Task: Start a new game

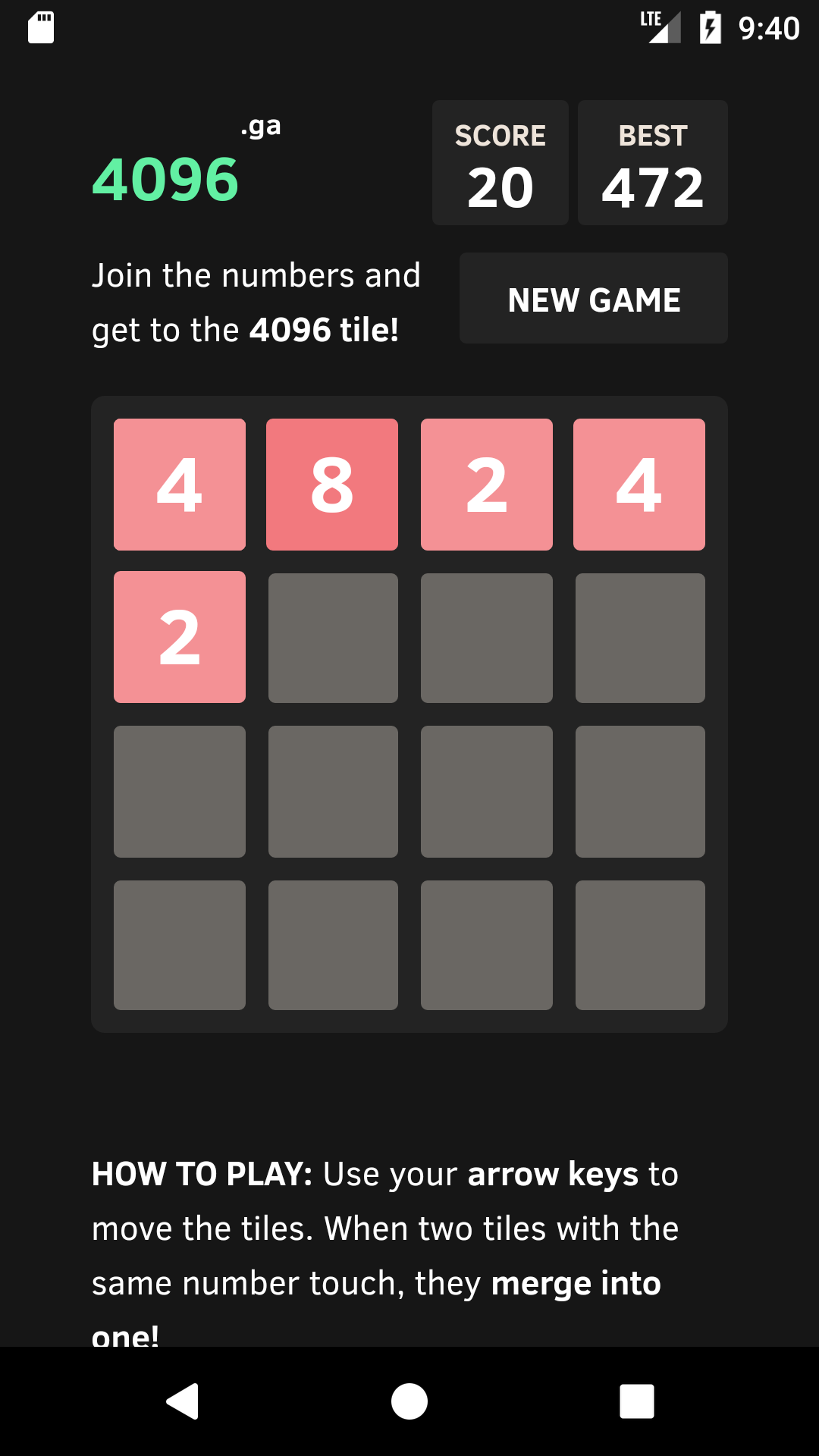Action: coord(593,298)
